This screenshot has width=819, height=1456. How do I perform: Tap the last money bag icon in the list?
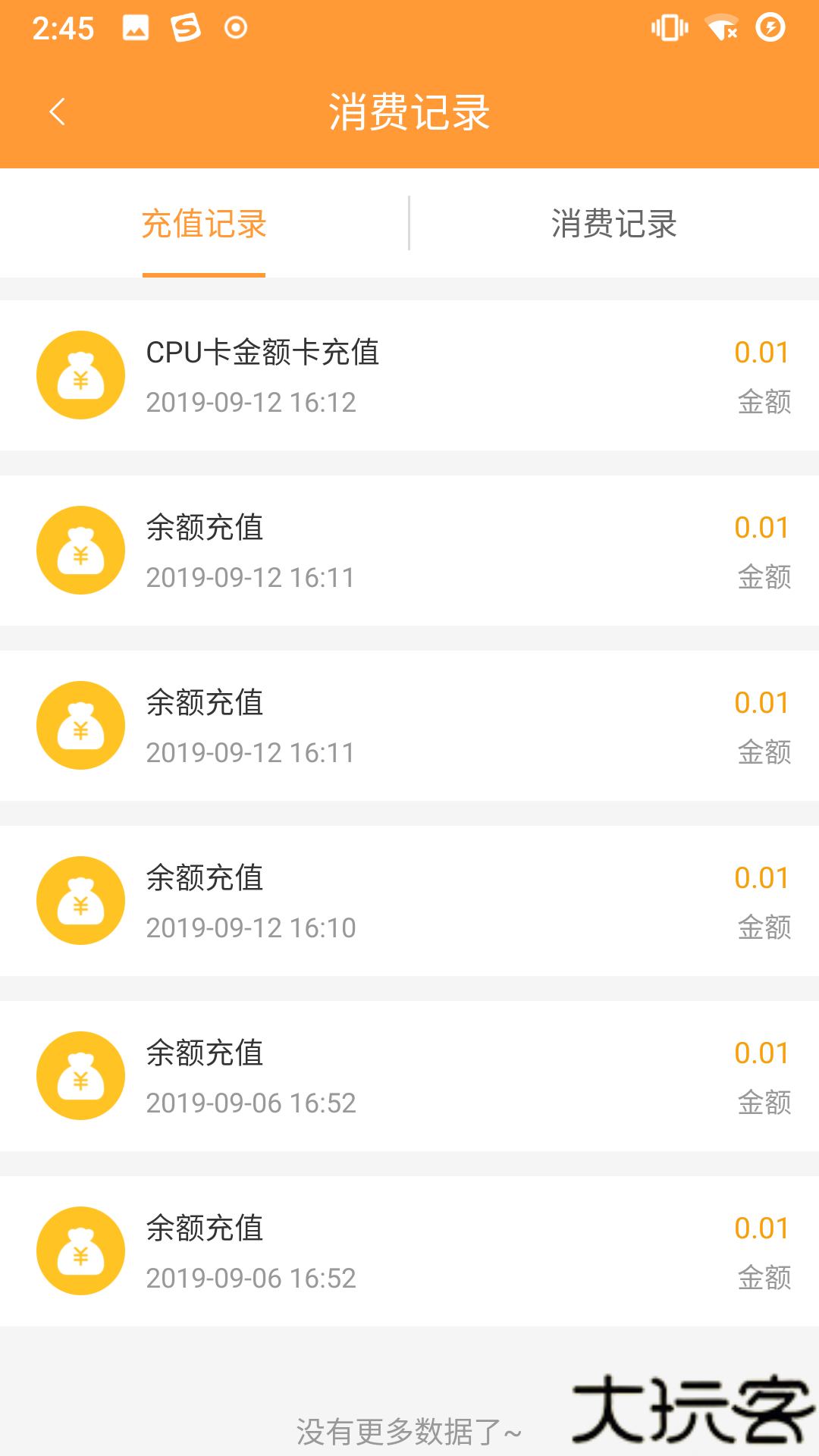80,1250
